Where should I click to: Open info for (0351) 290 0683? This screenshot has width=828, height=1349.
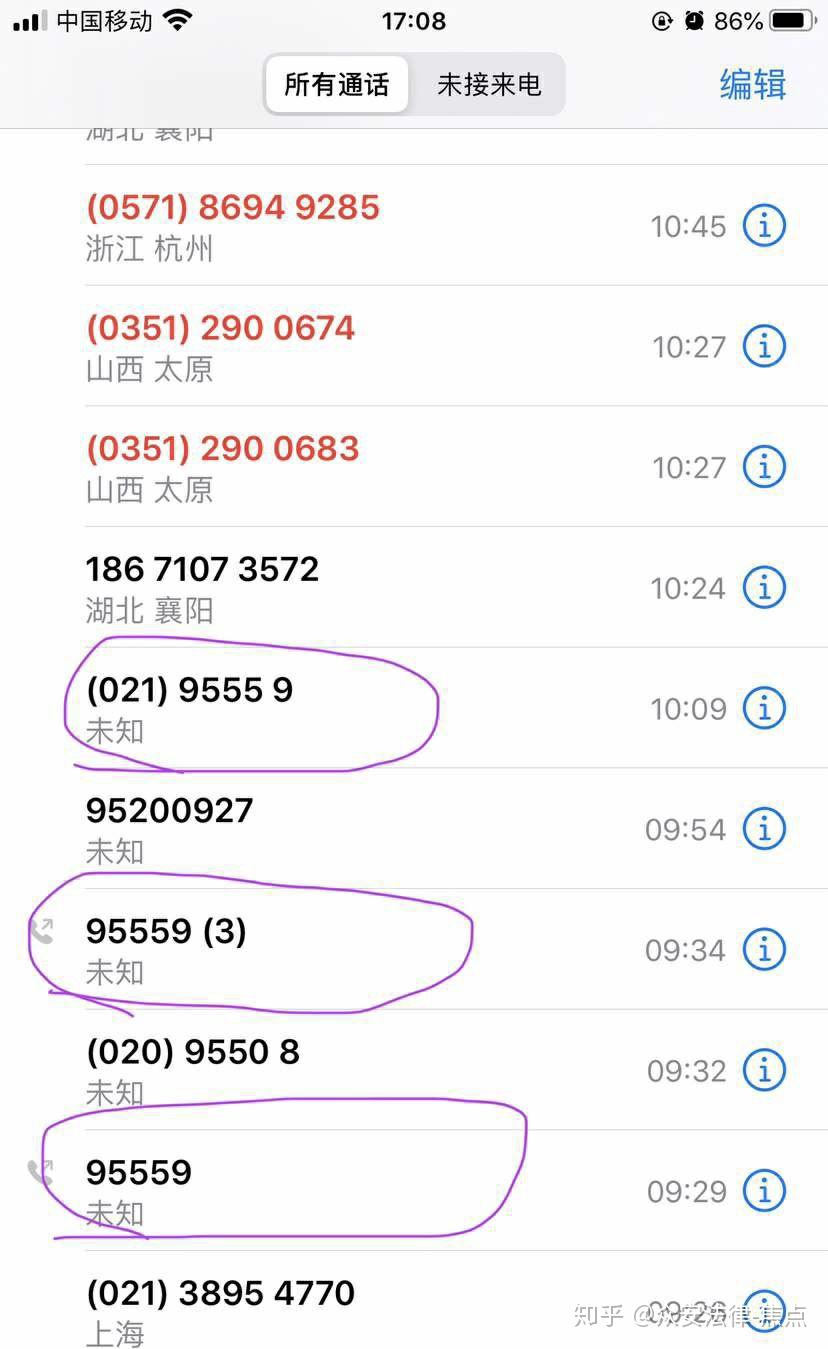coord(764,467)
